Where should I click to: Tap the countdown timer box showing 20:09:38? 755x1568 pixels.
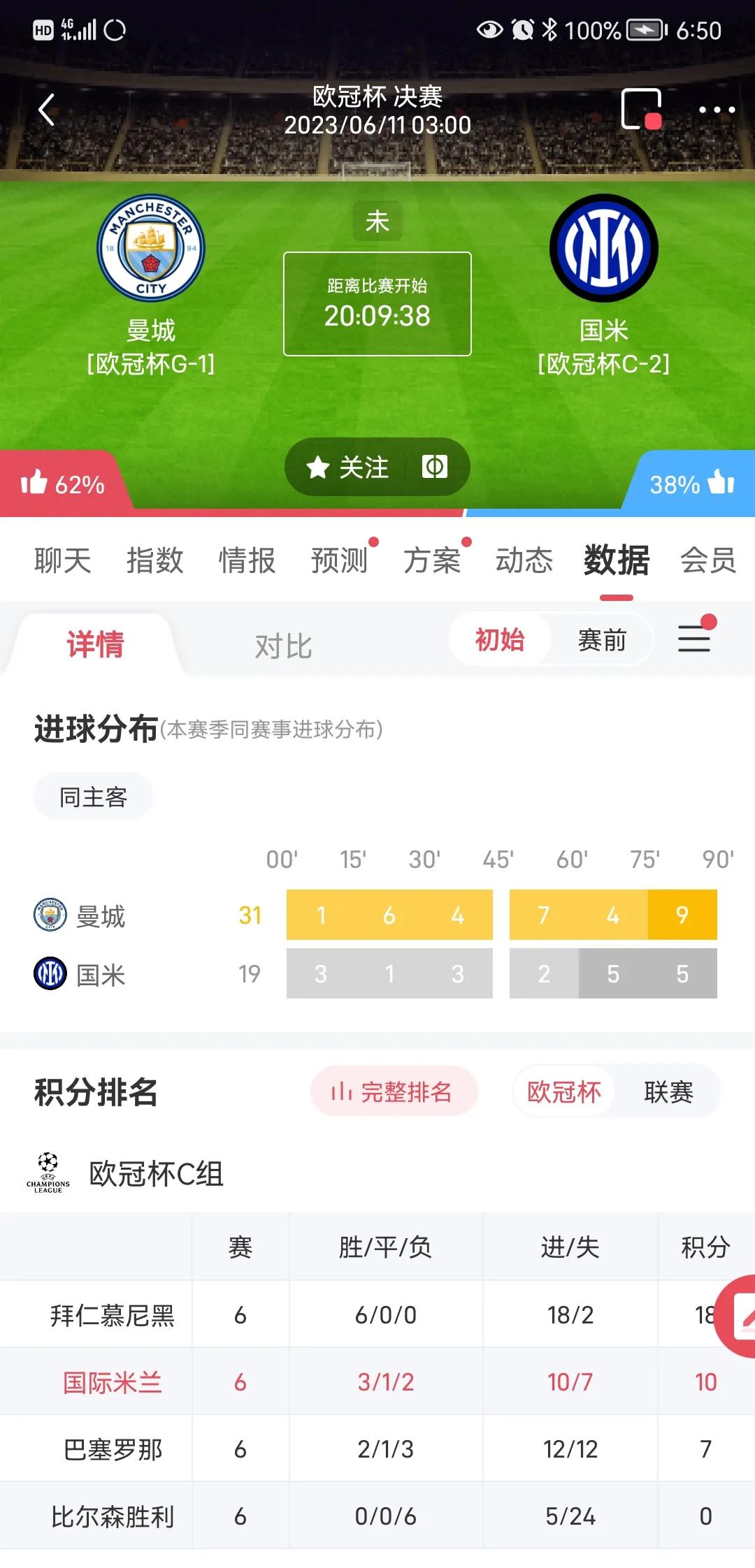tap(377, 303)
